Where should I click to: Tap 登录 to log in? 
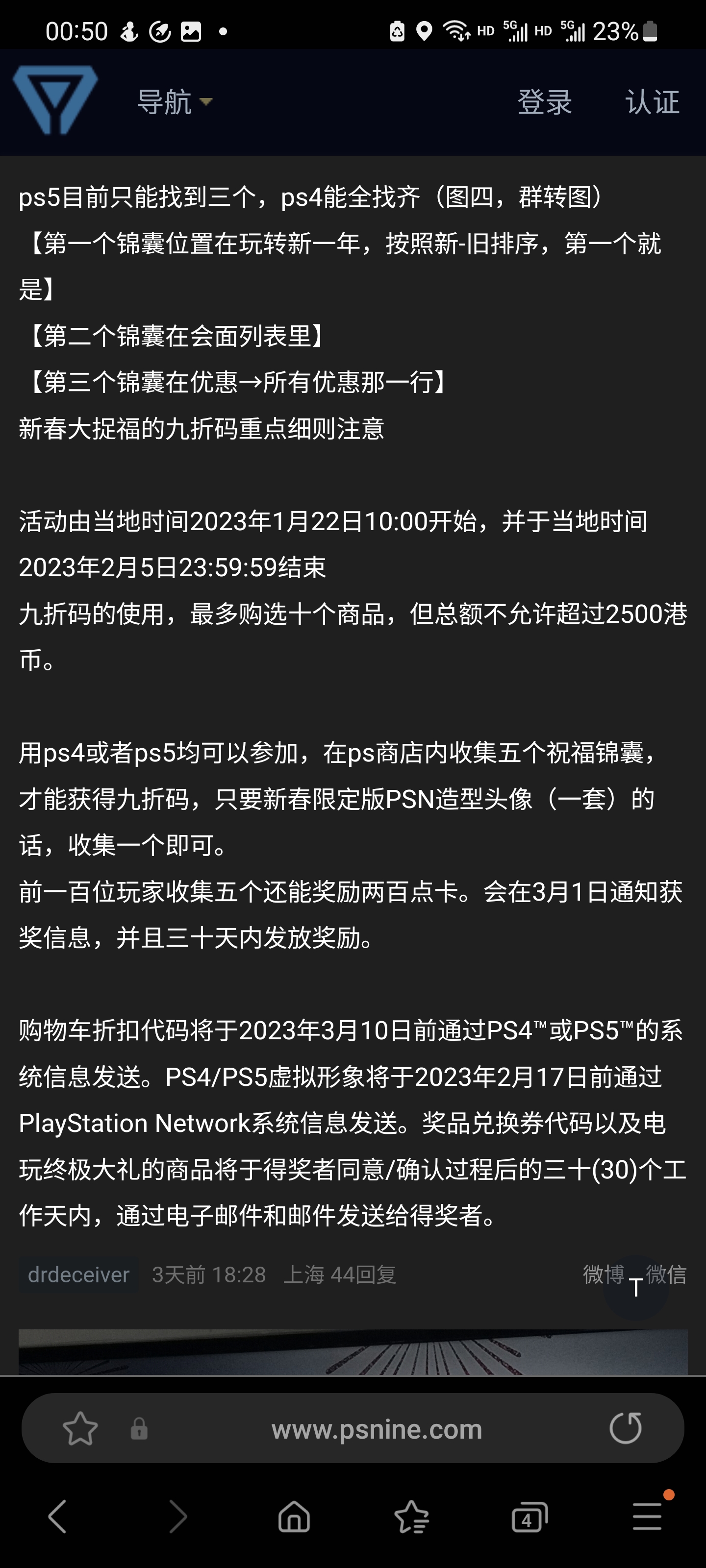(x=545, y=101)
